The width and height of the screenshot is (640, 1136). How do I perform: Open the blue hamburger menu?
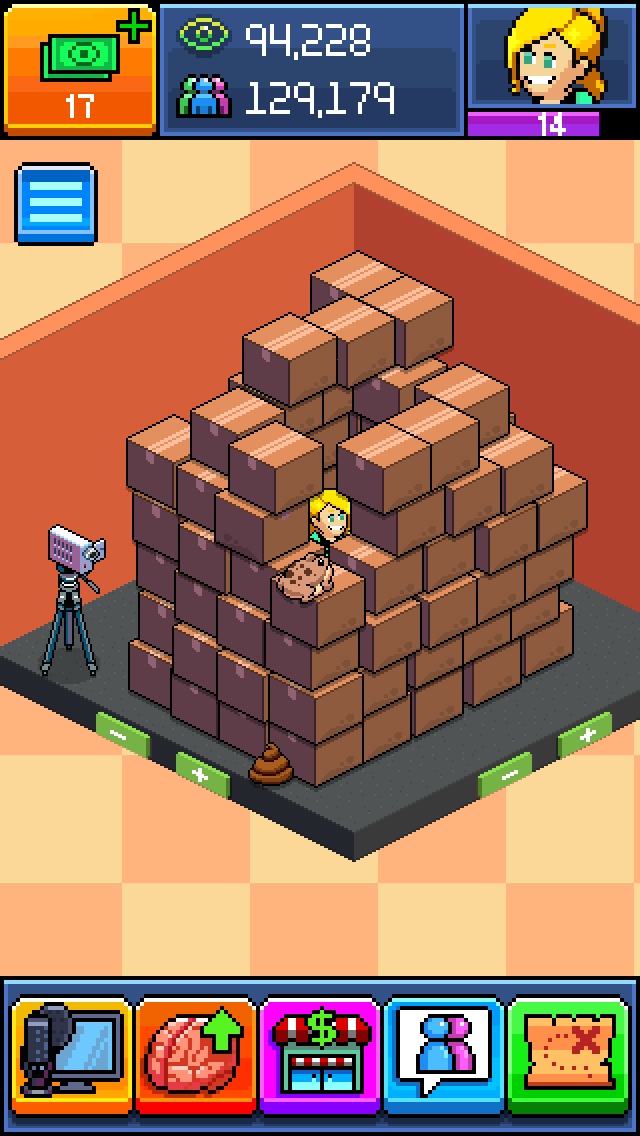pos(56,204)
